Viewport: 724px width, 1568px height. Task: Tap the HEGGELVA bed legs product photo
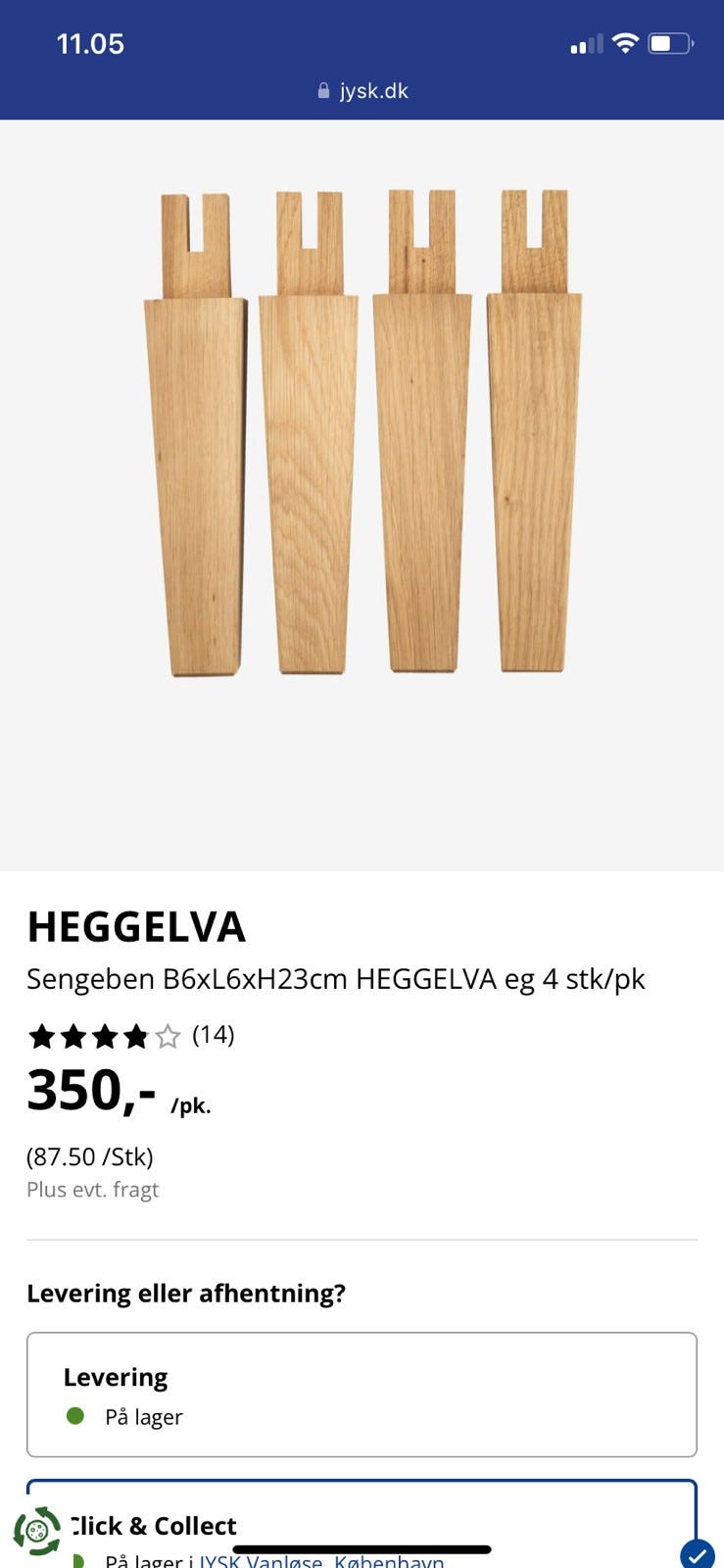pos(362,431)
